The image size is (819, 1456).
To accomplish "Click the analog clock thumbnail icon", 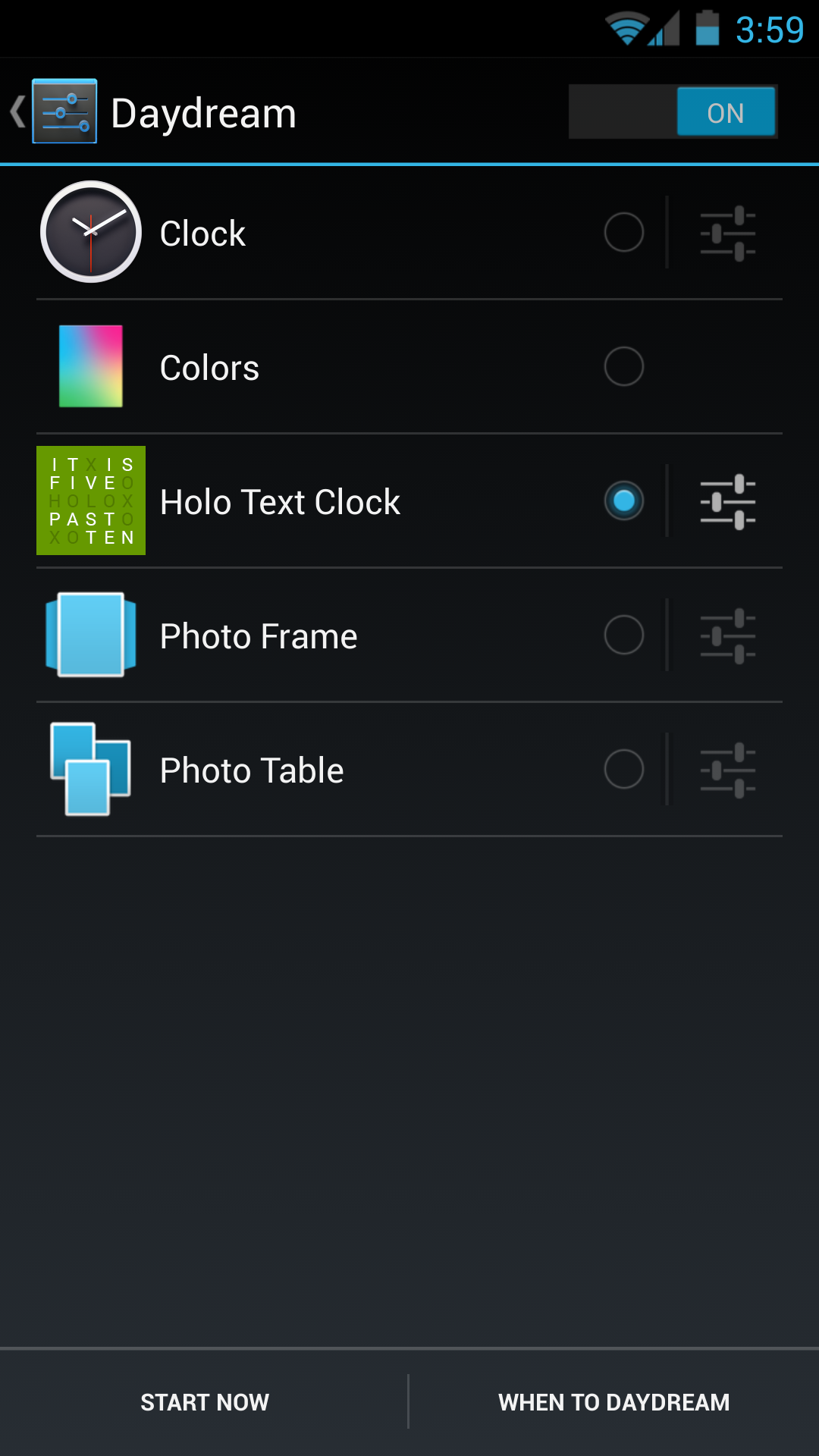I will 90,232.
